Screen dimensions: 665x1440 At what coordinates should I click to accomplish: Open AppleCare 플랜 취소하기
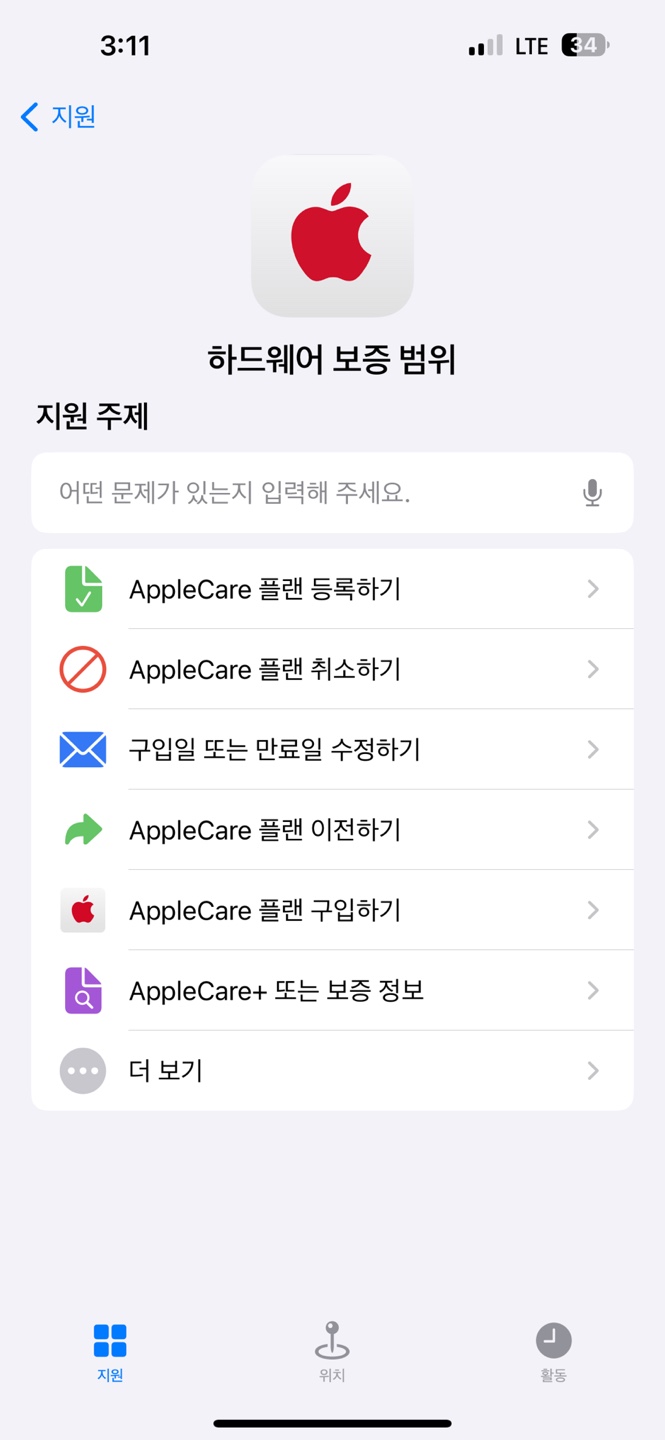(x=332, y=669)
